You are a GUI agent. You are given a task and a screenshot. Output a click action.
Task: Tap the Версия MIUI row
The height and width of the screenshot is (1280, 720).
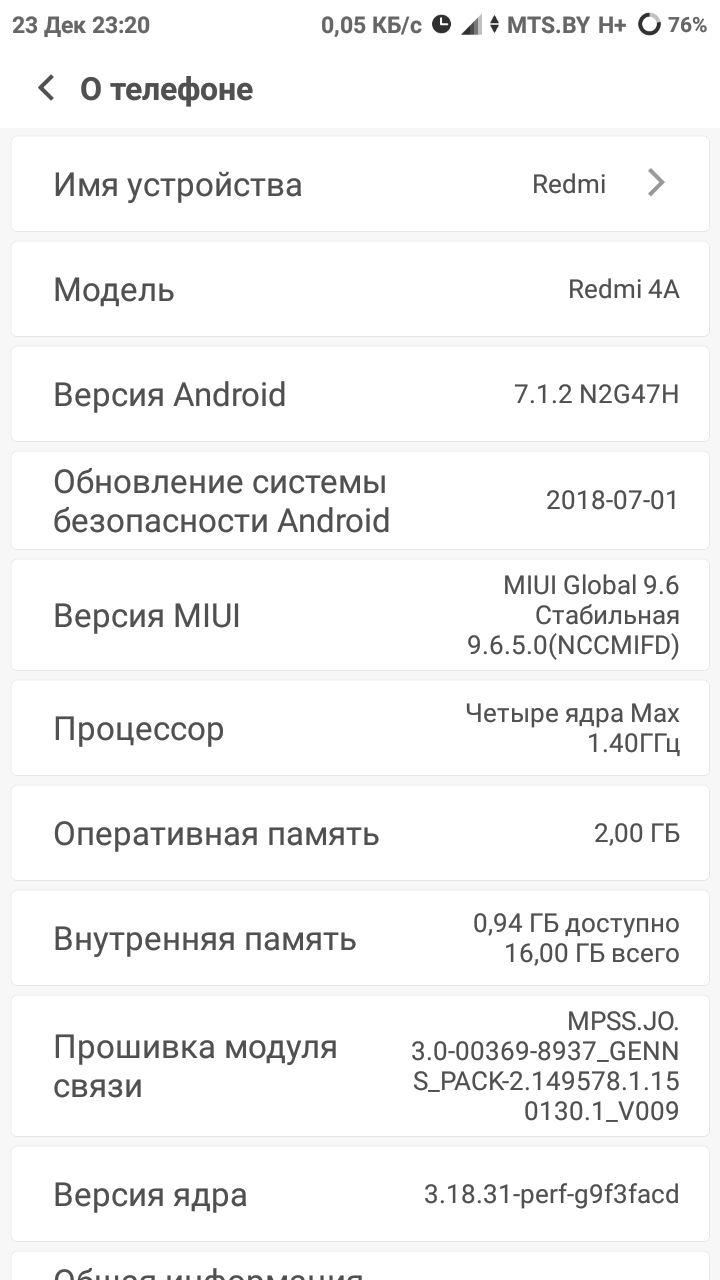click(360, 615)
